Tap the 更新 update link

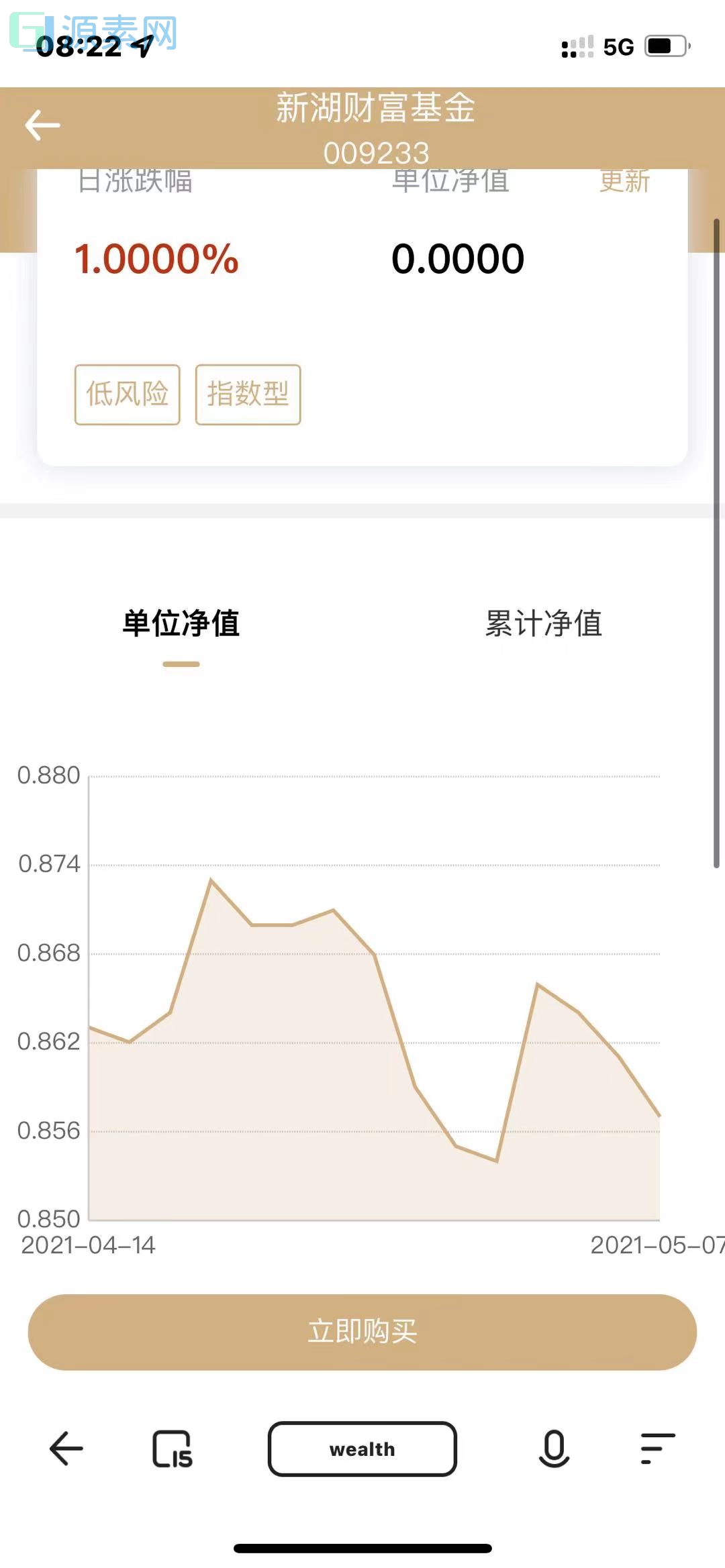point(624,182)
